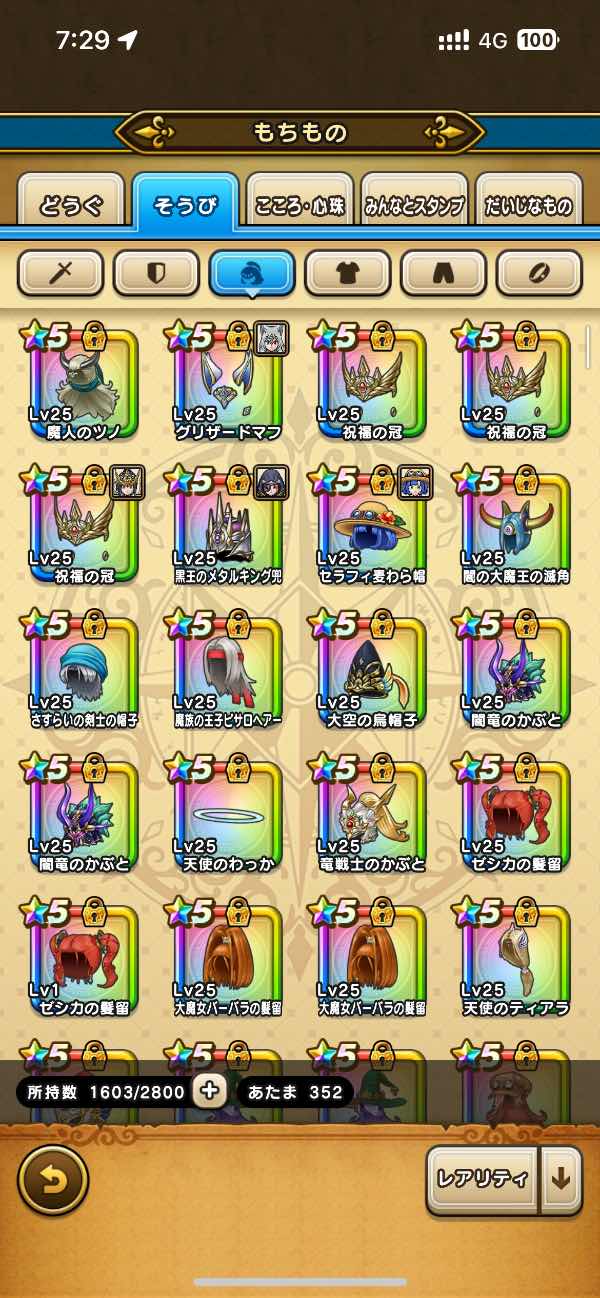Viewport: 600px width, 1298px height.
Task: Select the 竜戦士のかぶと helmet
Action: 371,815
